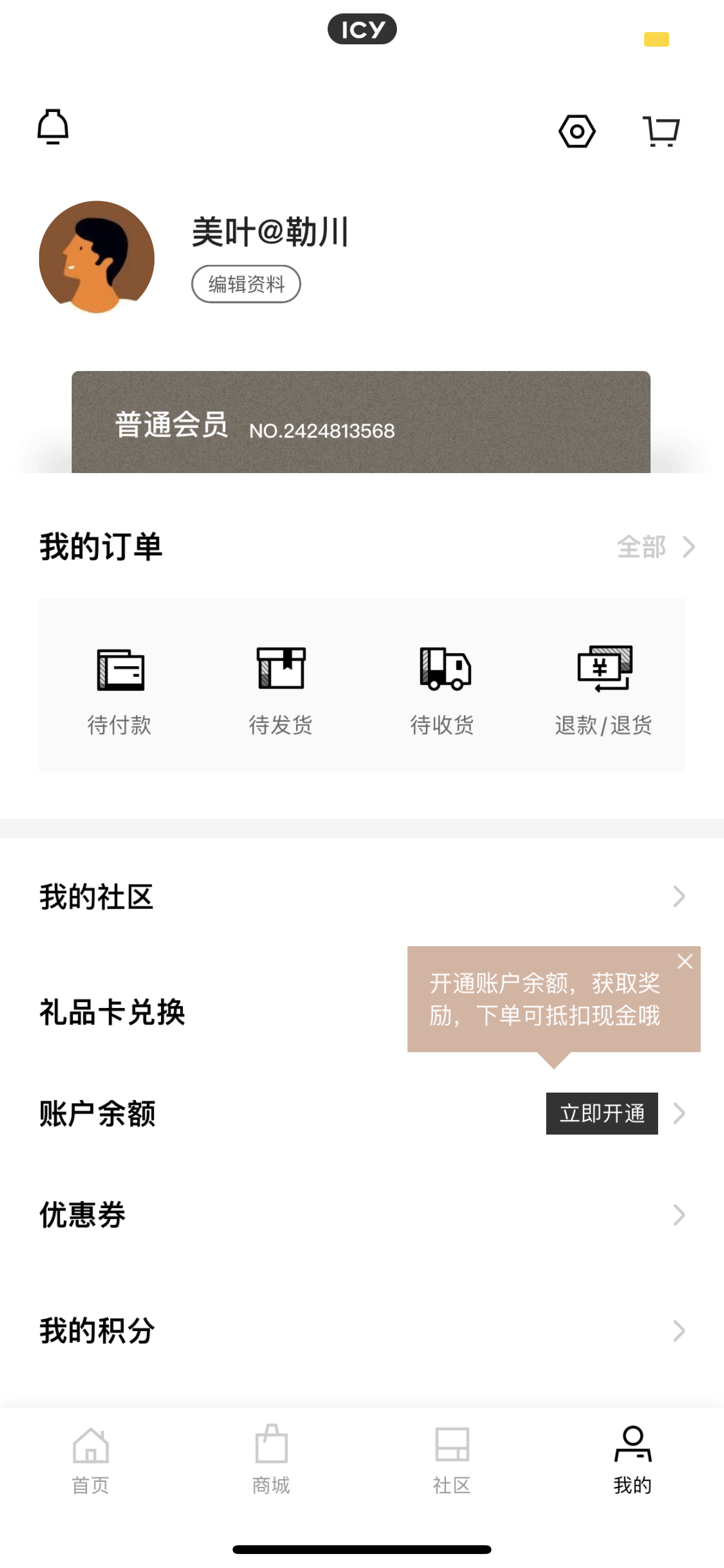Open 待收货 orders

click(x=442, y=691)
